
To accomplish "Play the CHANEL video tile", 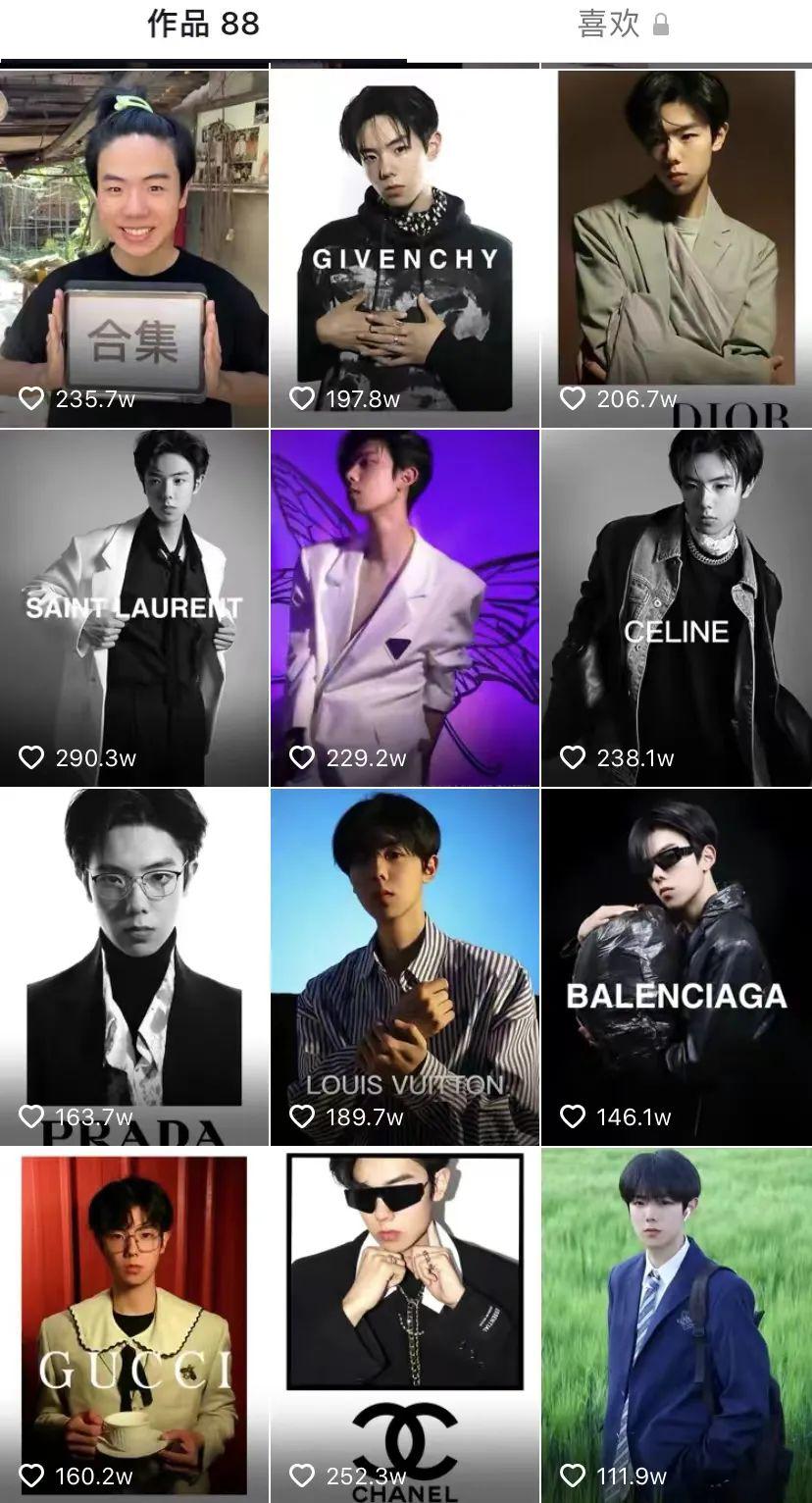I will 405,1324.
